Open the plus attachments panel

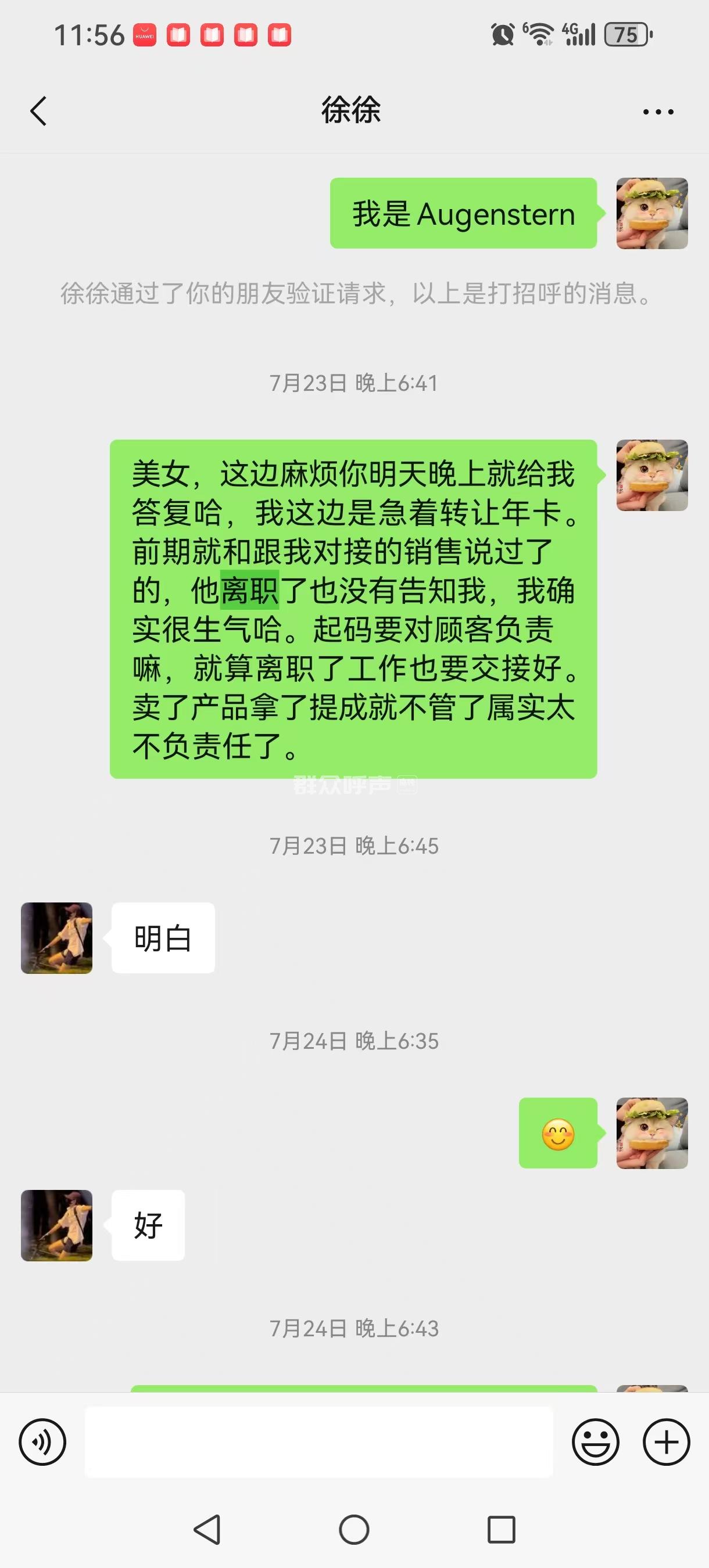point(667,1442)
